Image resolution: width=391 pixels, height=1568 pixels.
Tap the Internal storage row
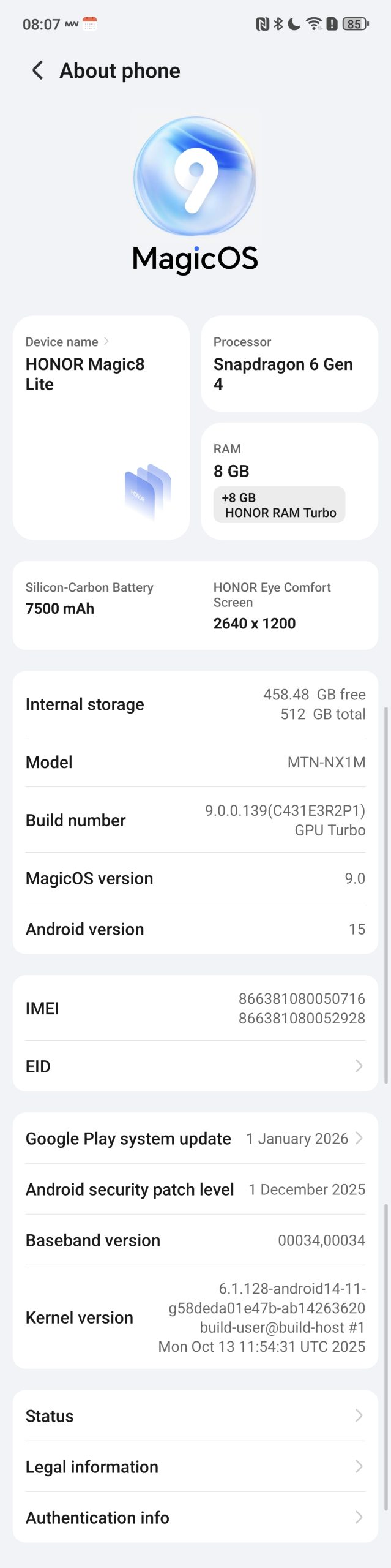[x=195, y=704]
